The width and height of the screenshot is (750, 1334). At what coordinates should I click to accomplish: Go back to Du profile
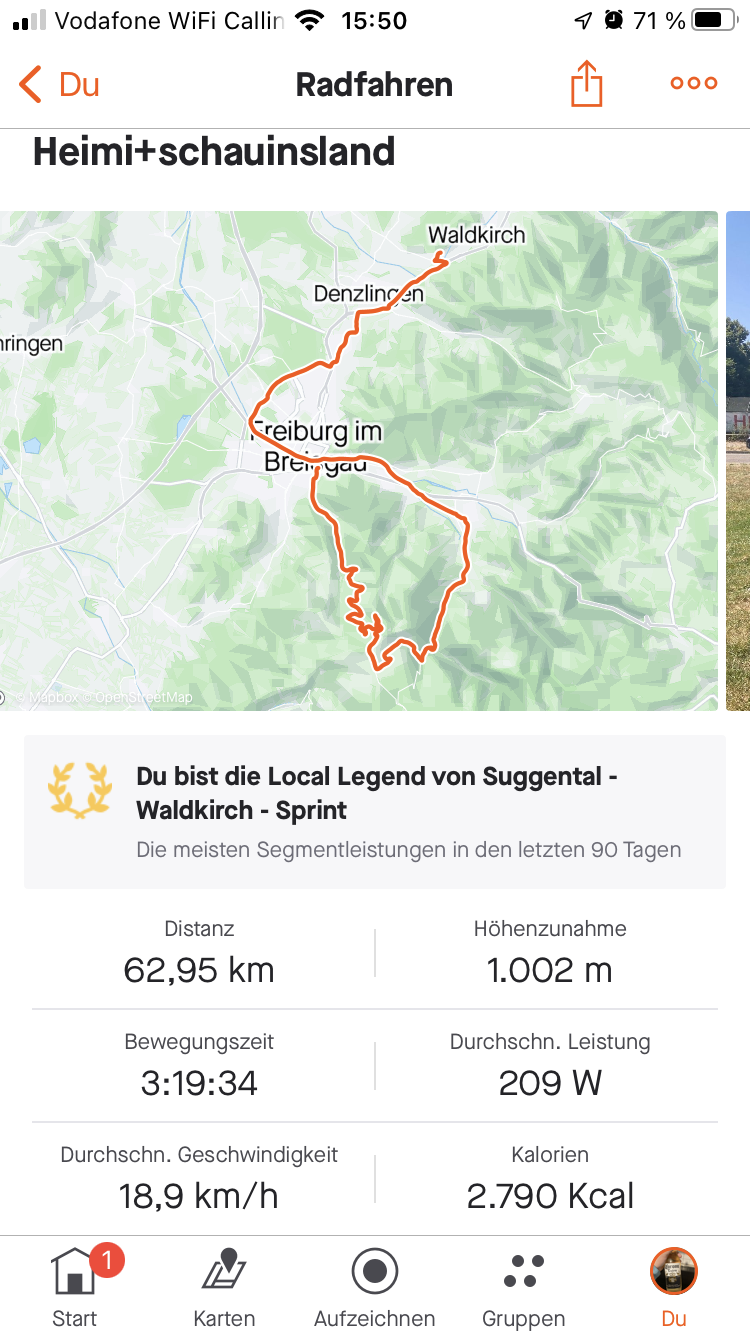(60, 85)
